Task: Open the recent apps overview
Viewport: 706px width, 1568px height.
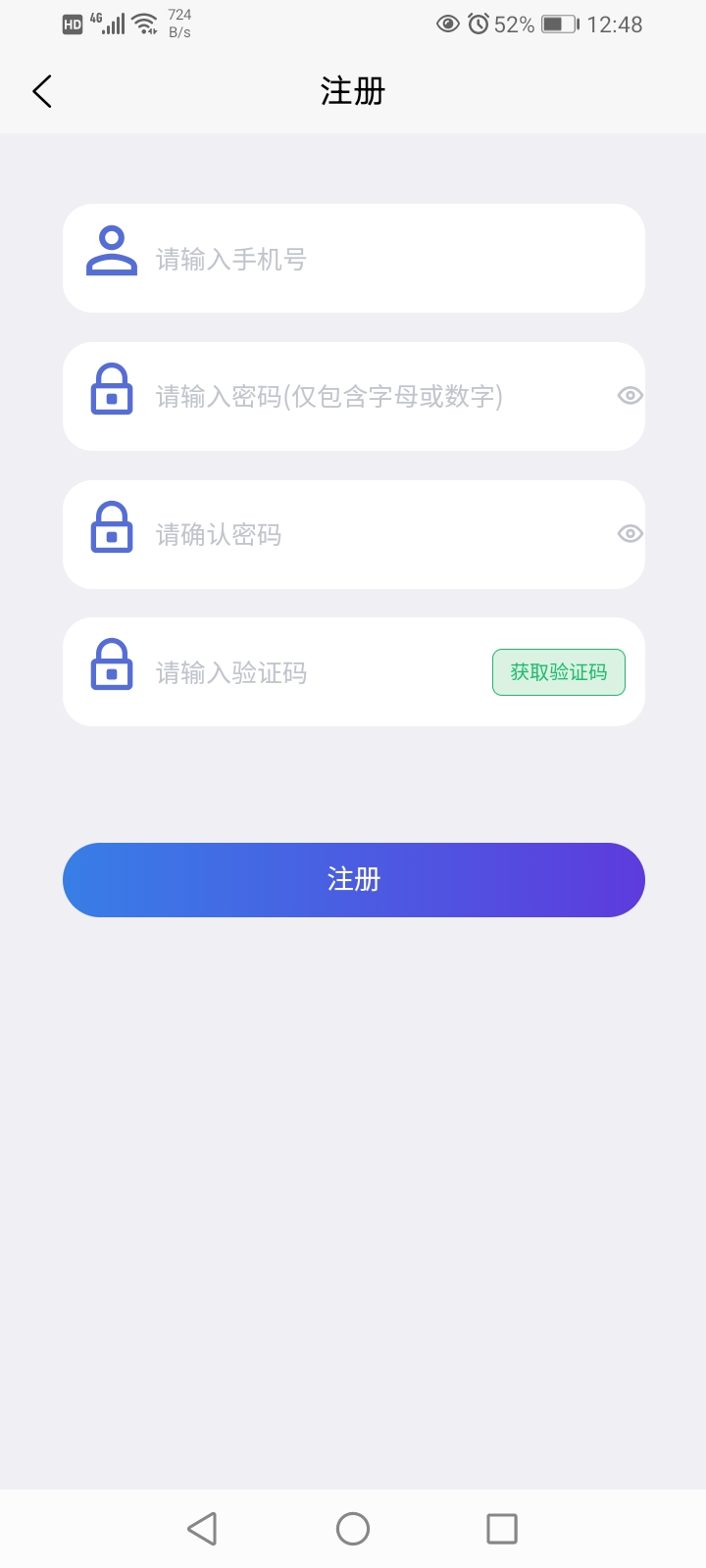Action: click(x=502, y=1529)
